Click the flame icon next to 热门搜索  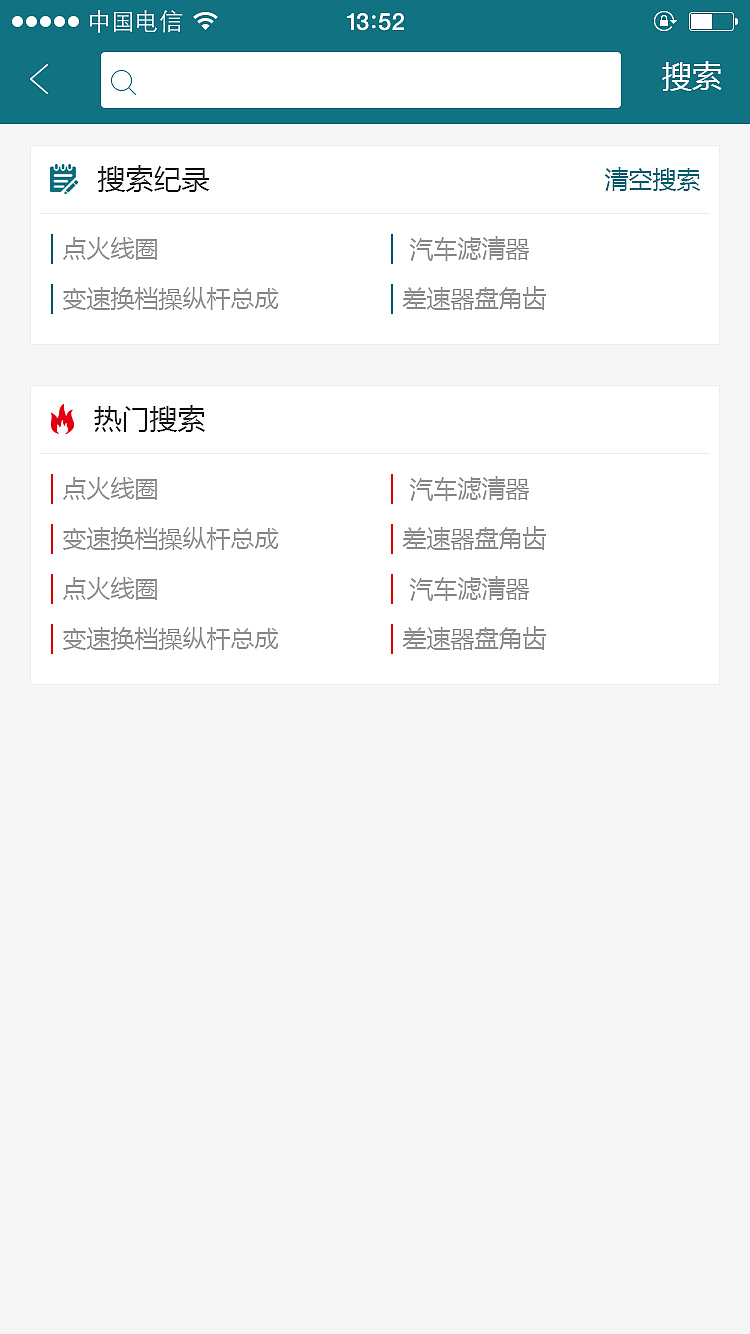click(65, 420)
